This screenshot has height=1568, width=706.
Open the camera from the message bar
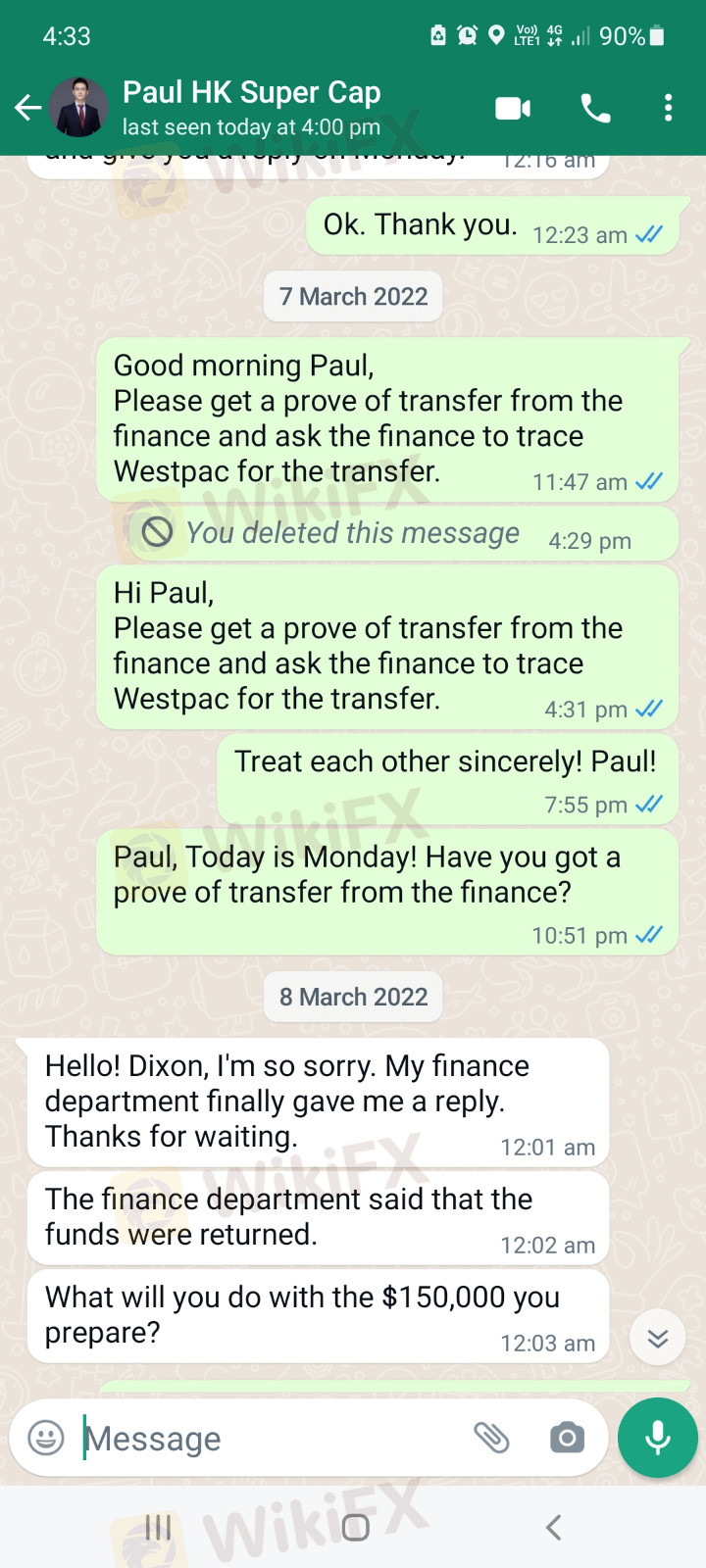[x=567, y=1438]
